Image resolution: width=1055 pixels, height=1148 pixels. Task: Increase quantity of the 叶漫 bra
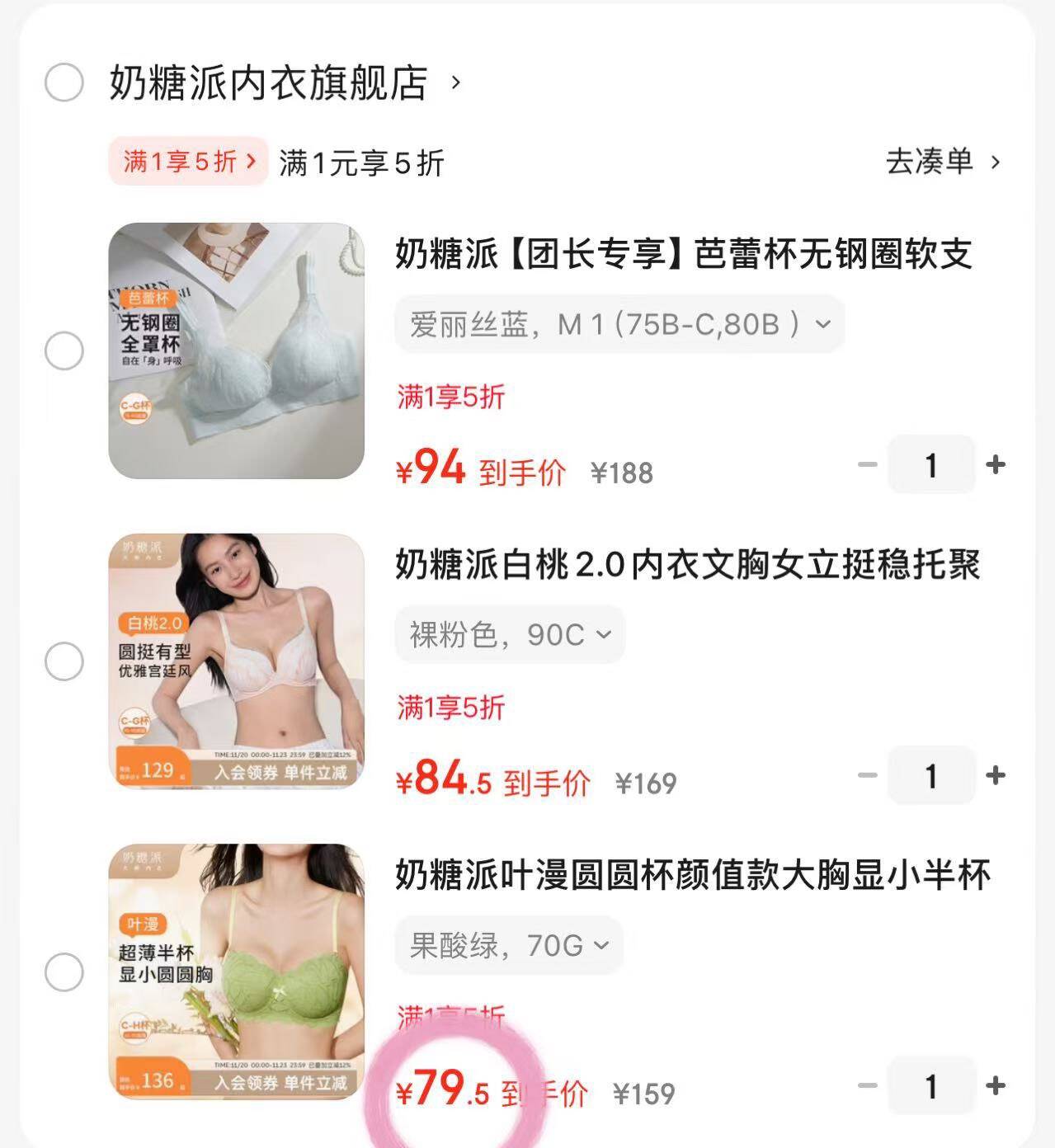pyautogui.click(x=996, y=1085)
